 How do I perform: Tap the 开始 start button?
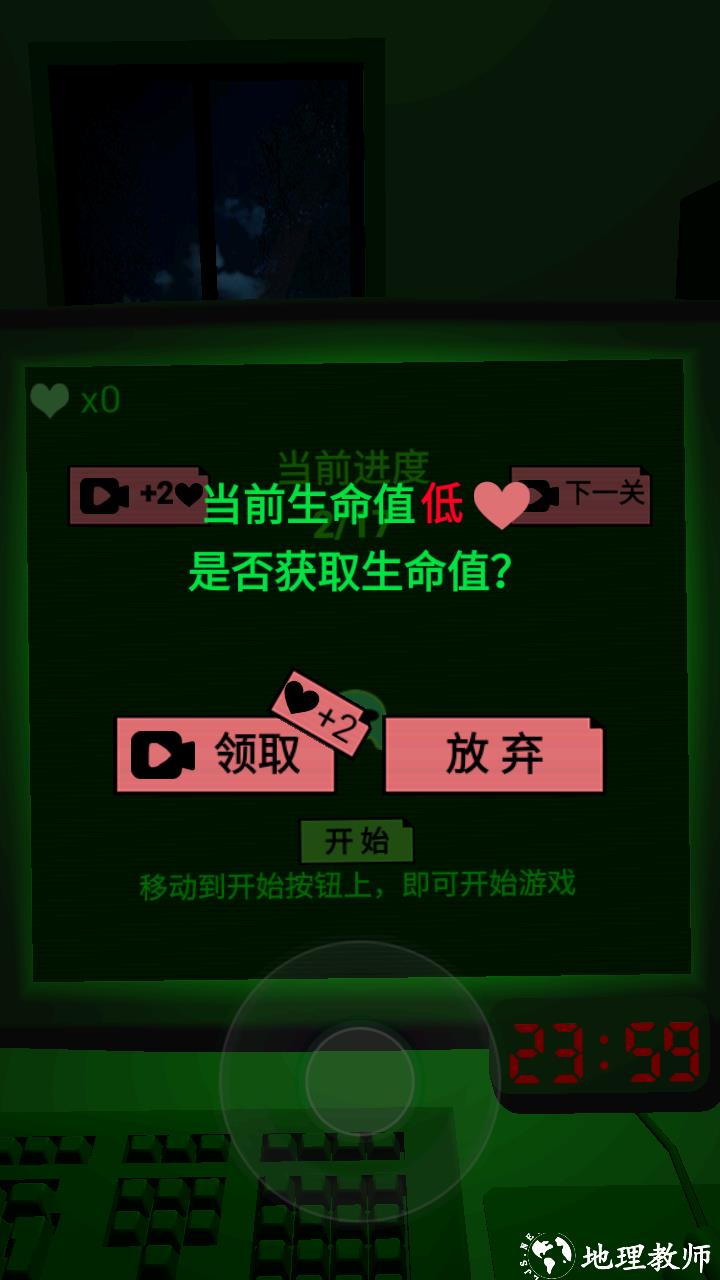357,842
